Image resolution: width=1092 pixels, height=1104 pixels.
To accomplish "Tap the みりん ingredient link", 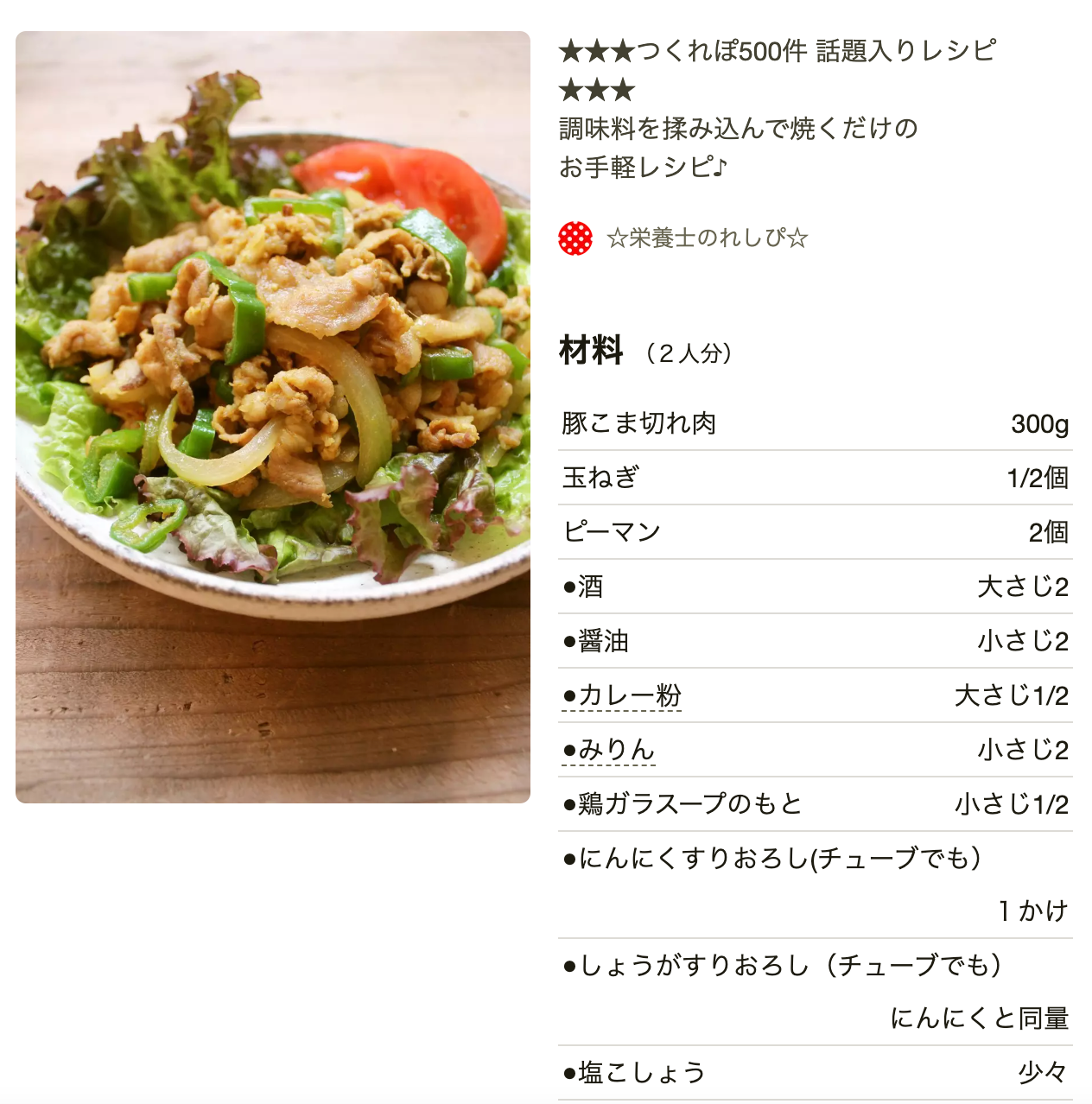I will (616, 750).
